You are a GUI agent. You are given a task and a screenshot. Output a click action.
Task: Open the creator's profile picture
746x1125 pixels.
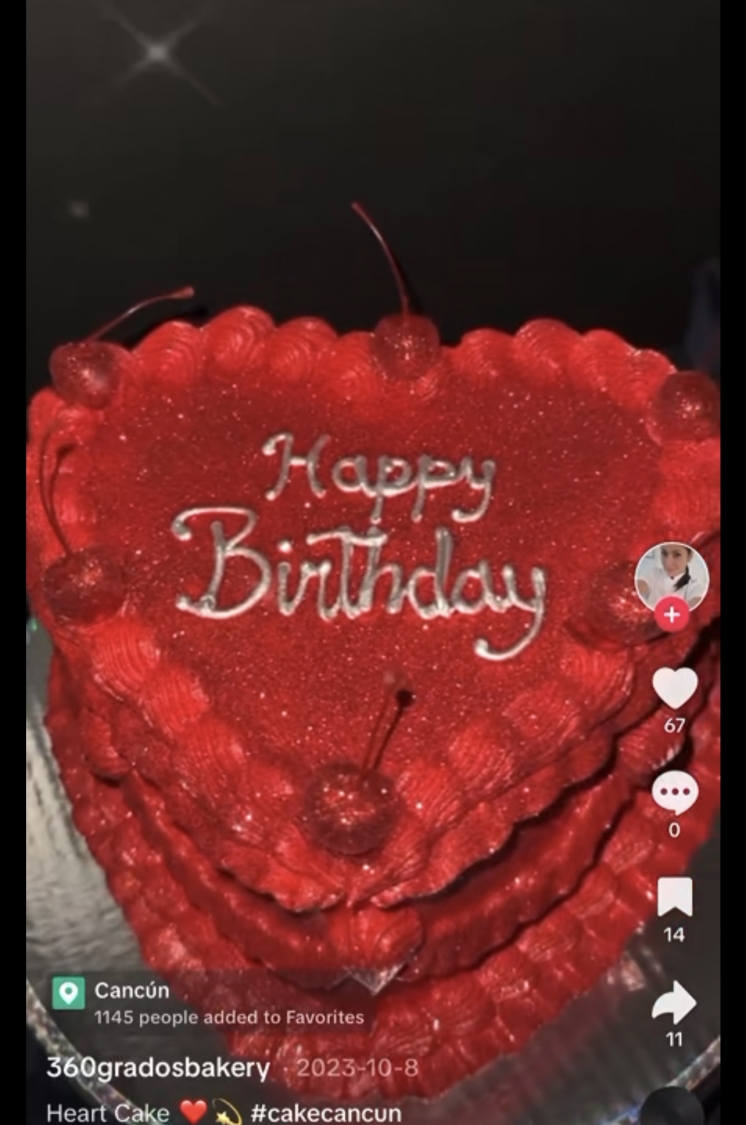672,575
